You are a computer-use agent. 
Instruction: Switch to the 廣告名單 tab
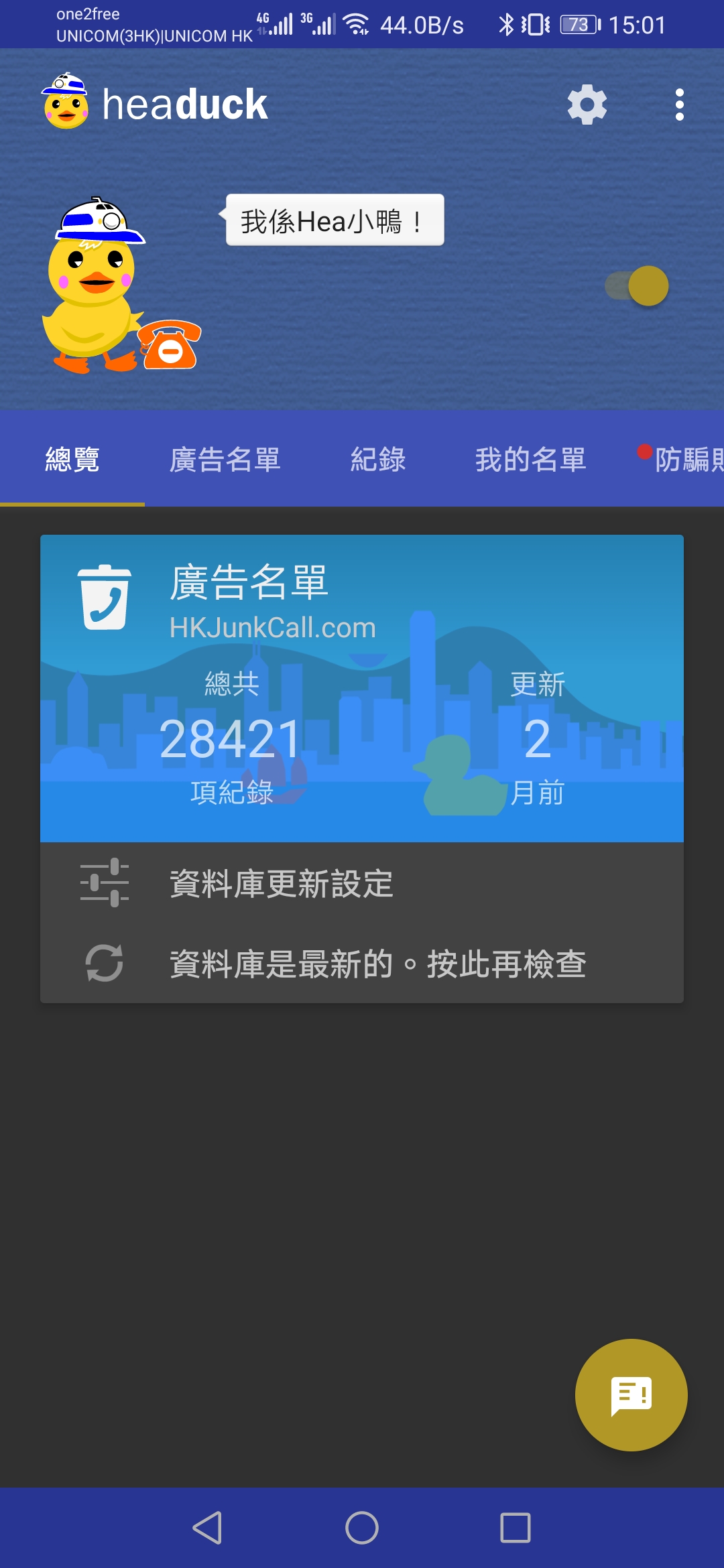pos(225,460)
